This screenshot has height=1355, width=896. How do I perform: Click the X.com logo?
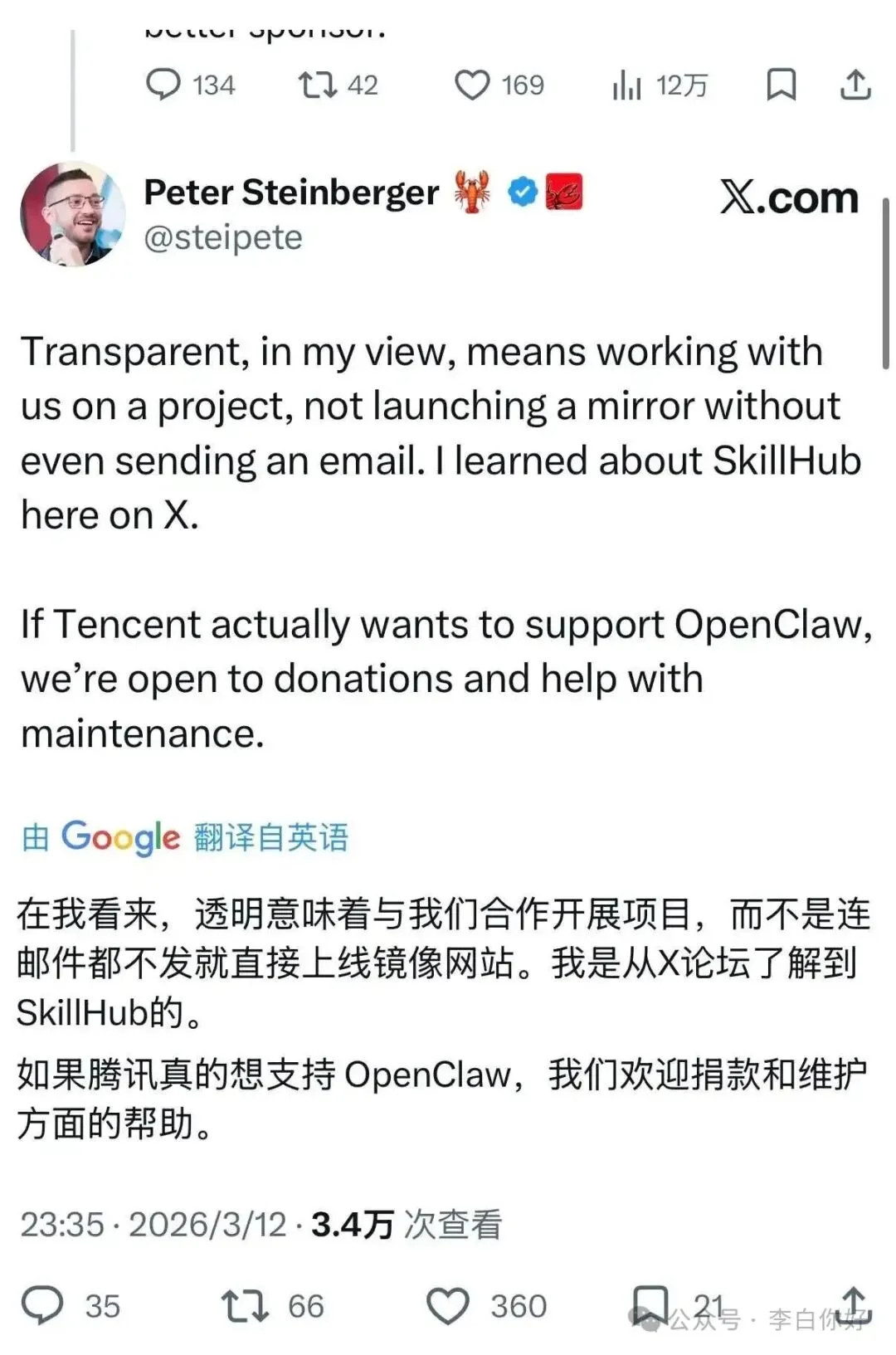[x=786, y=197]
